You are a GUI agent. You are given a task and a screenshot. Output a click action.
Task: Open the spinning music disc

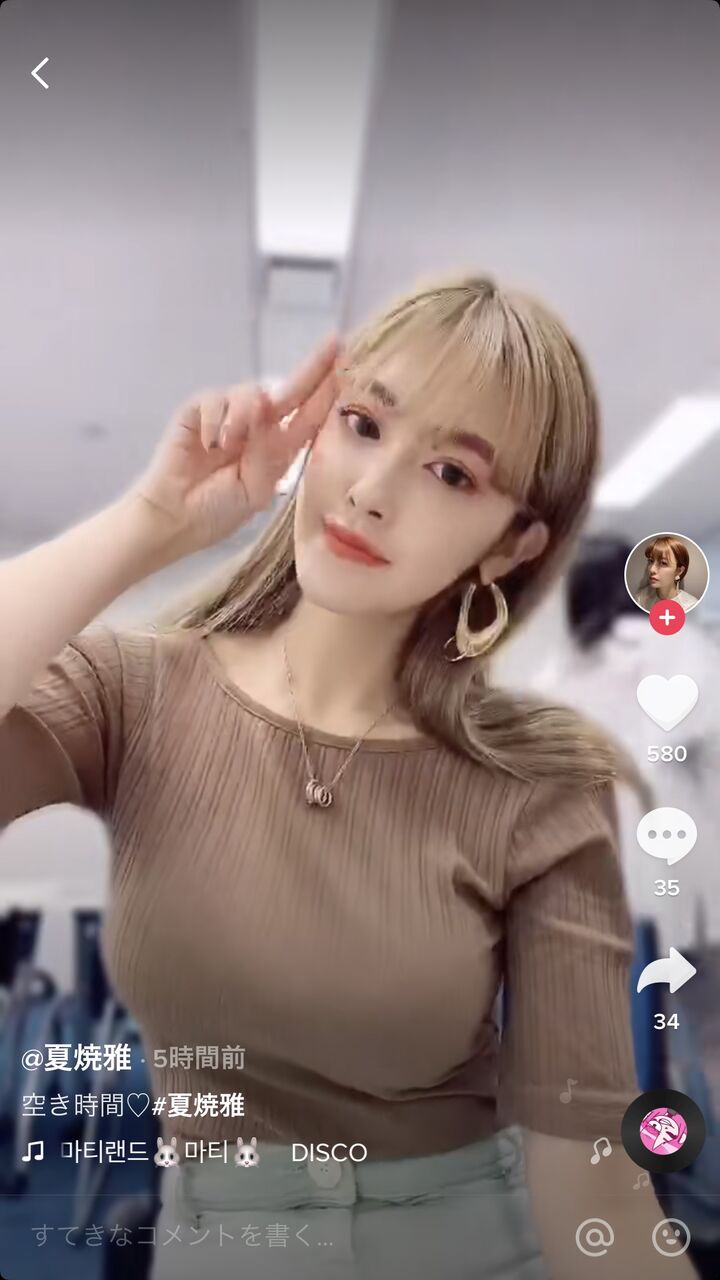point(663,1131)
